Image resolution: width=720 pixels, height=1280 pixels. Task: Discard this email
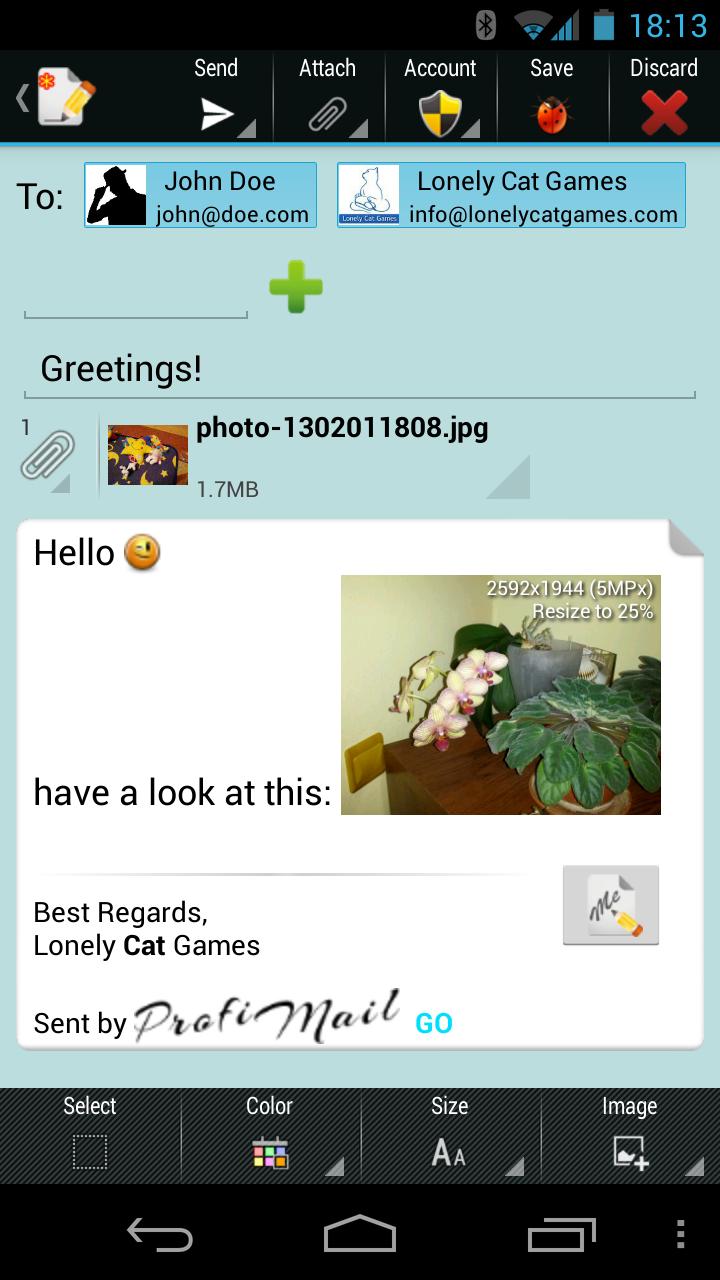click(x=664, y=98)
